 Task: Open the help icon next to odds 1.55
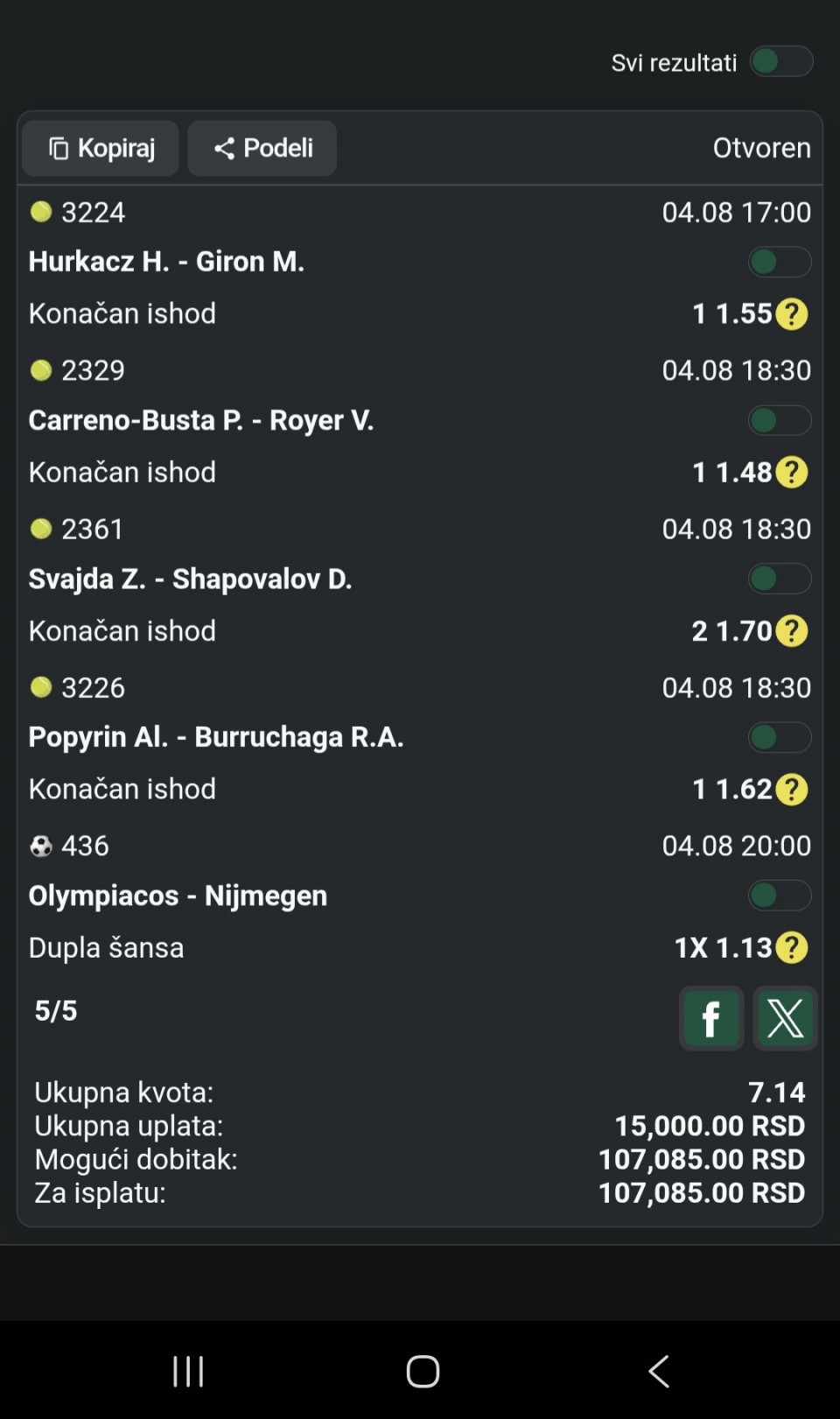pos(792,313)
